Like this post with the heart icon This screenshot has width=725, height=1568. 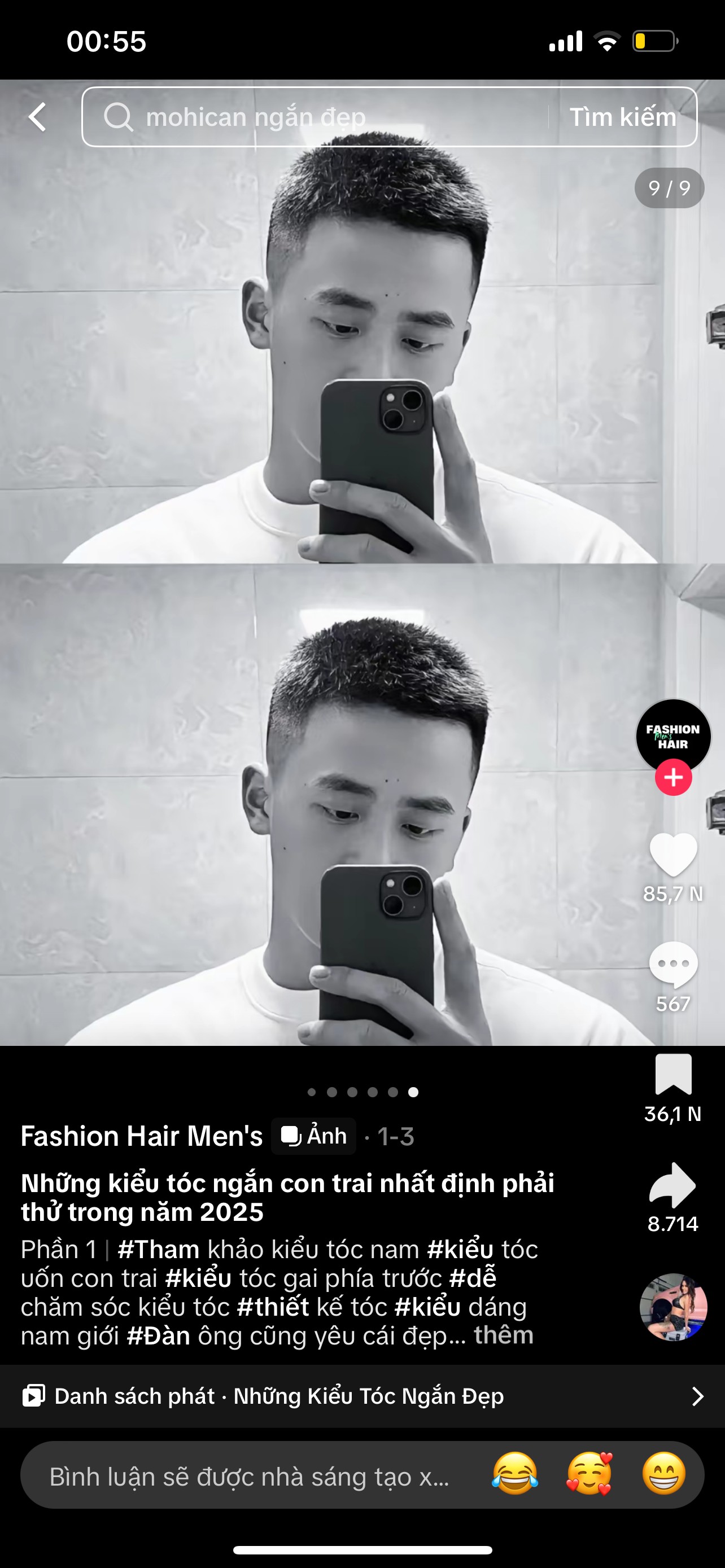pyautogui.click(x=673, y=854)
